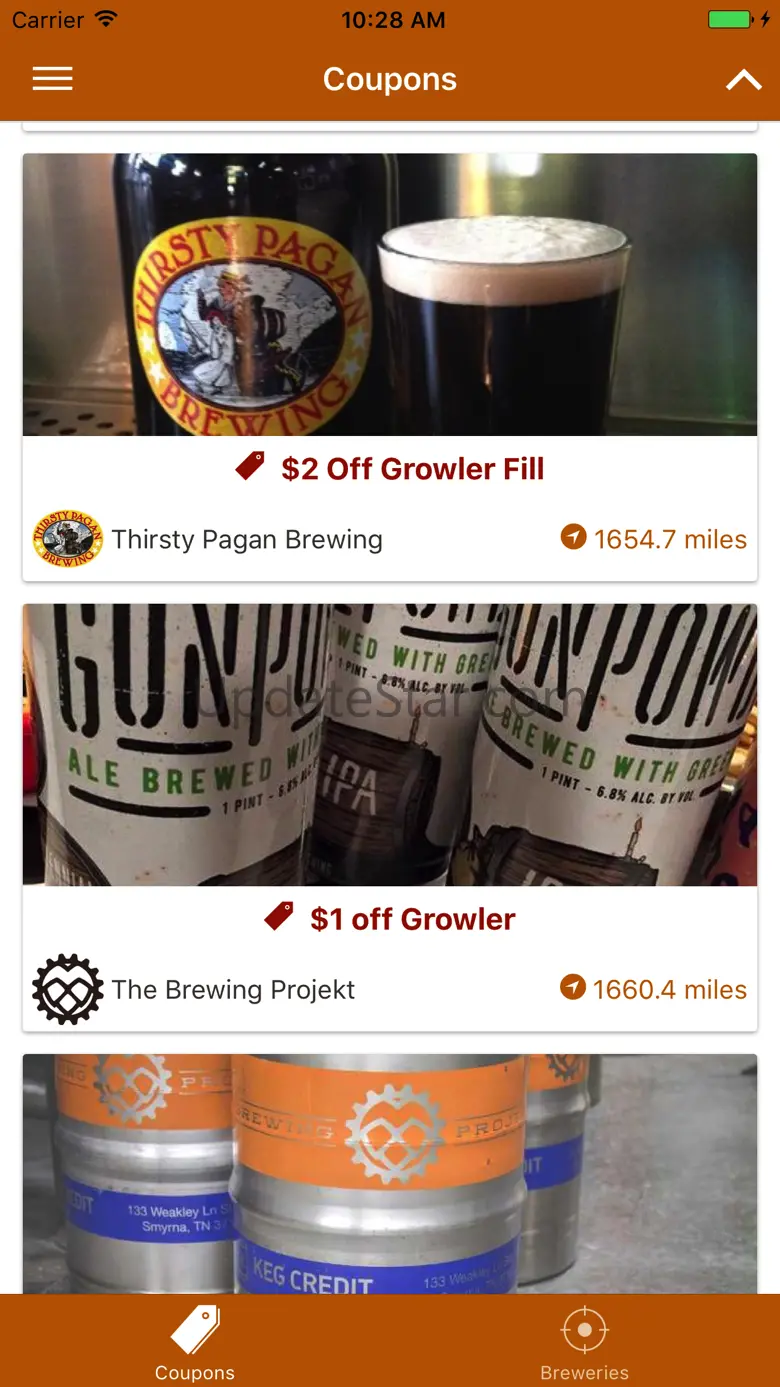Tap the up chevron in header

(x=743, y=80)
